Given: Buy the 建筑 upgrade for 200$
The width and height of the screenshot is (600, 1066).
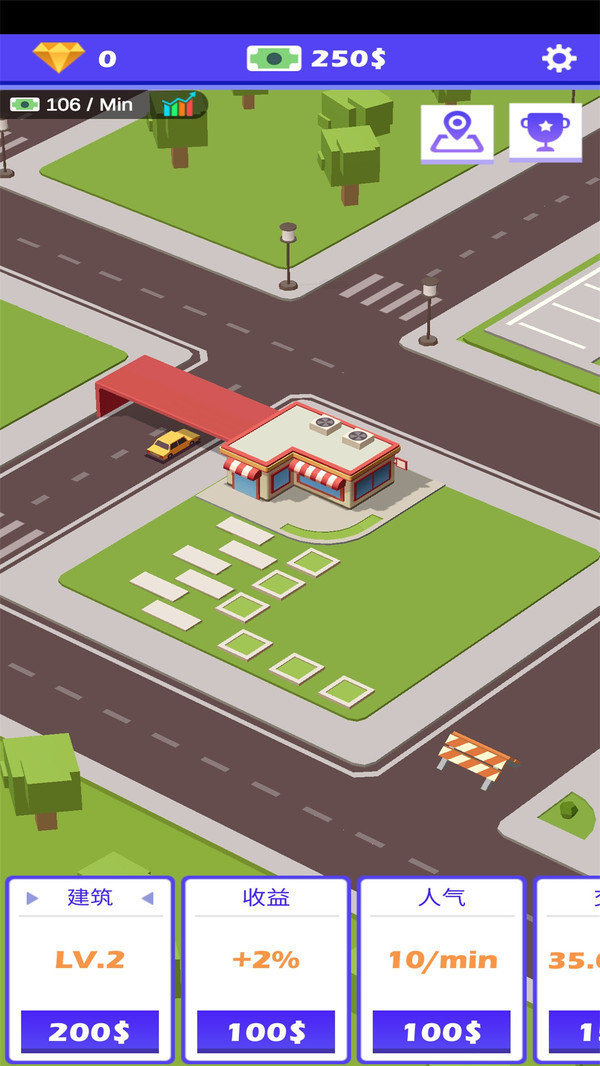Looking at the screenshot, I should click(90, 1032).
